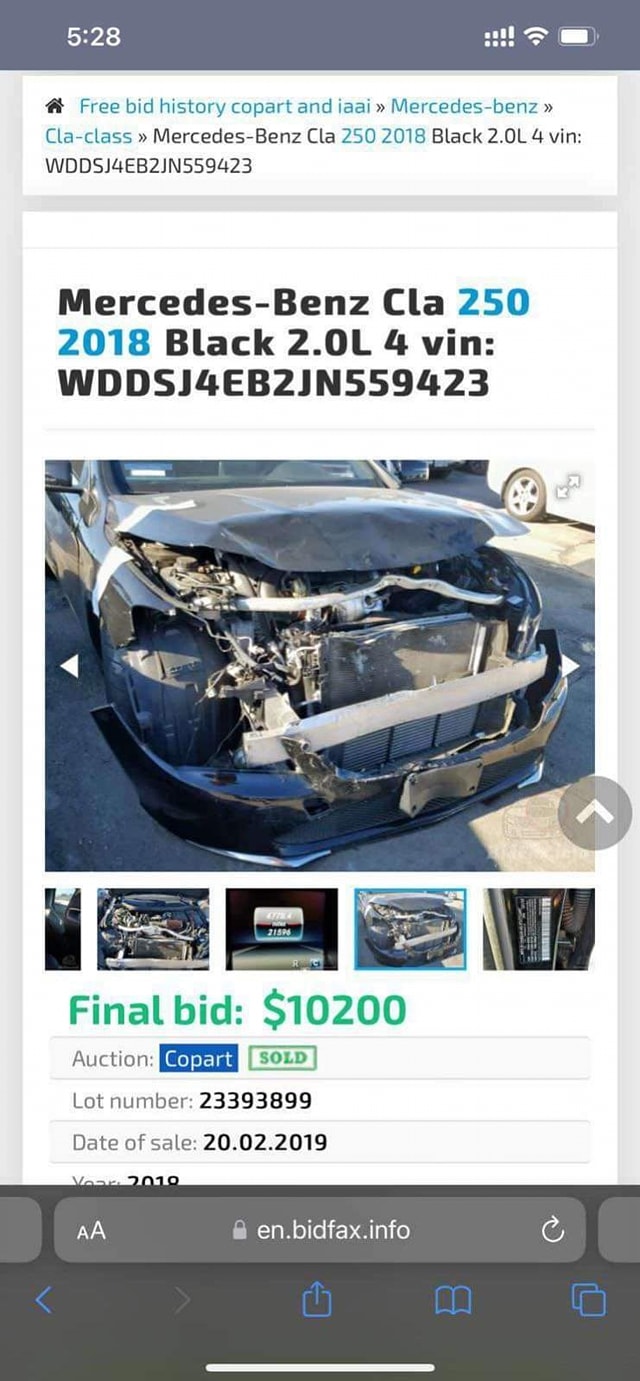Reload the page
The height and width of the screenshot is (1381, 640).
pos(553,1231)
